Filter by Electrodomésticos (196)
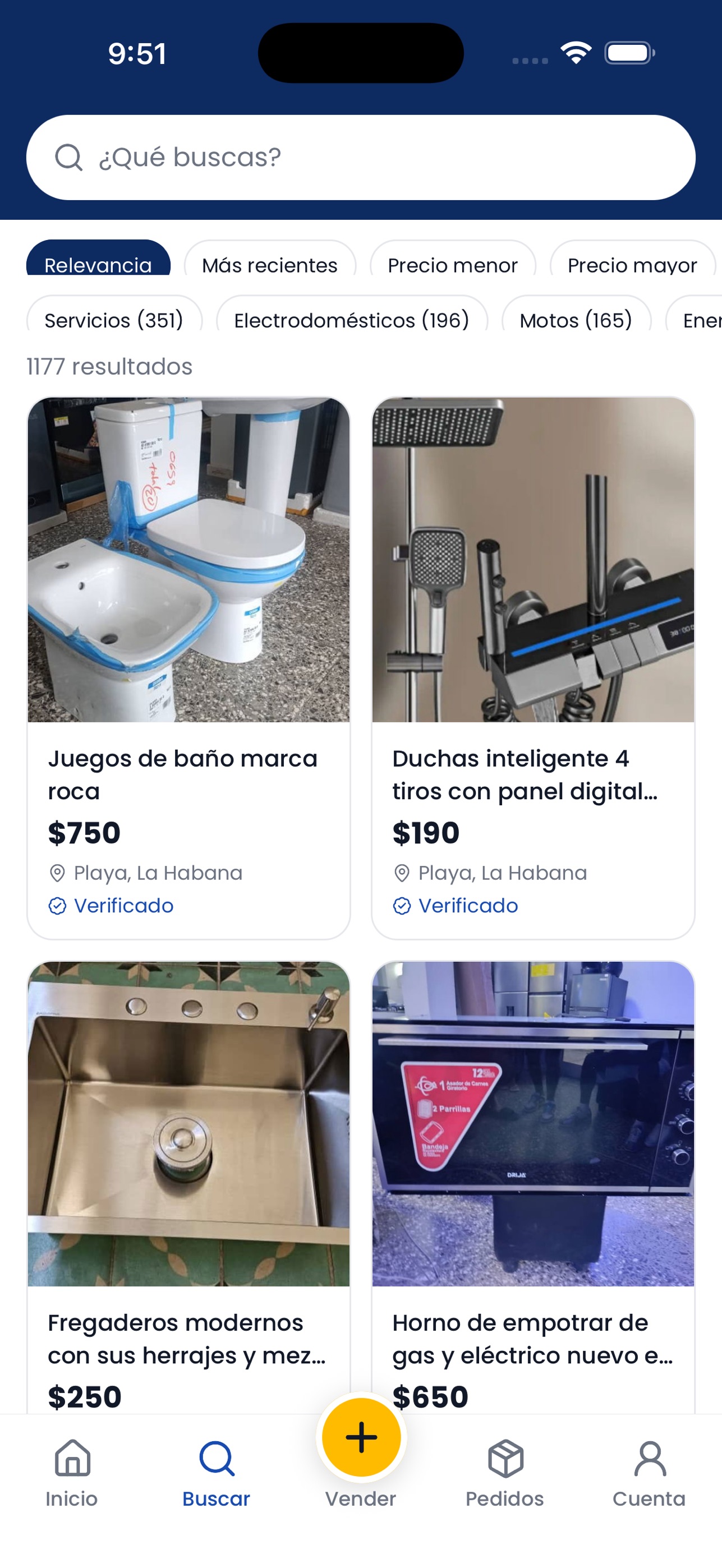This screenshot has height=1568, width=722. click(351, 313)
